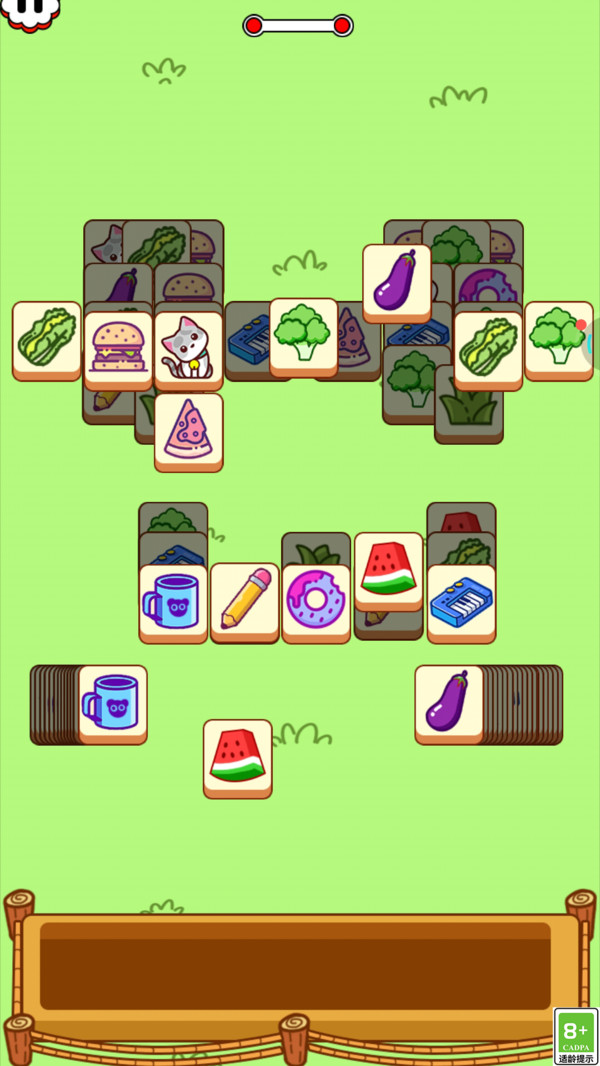Viewport: 600px width, 1066px height.
Task: Select the cat tile
Action: tap(189, 348)
